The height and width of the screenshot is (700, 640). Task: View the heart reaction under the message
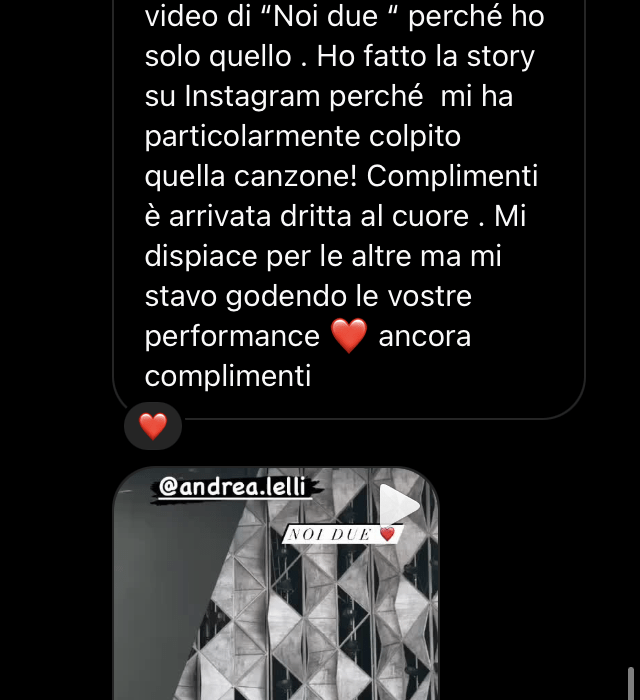click(x=153, y=427)
